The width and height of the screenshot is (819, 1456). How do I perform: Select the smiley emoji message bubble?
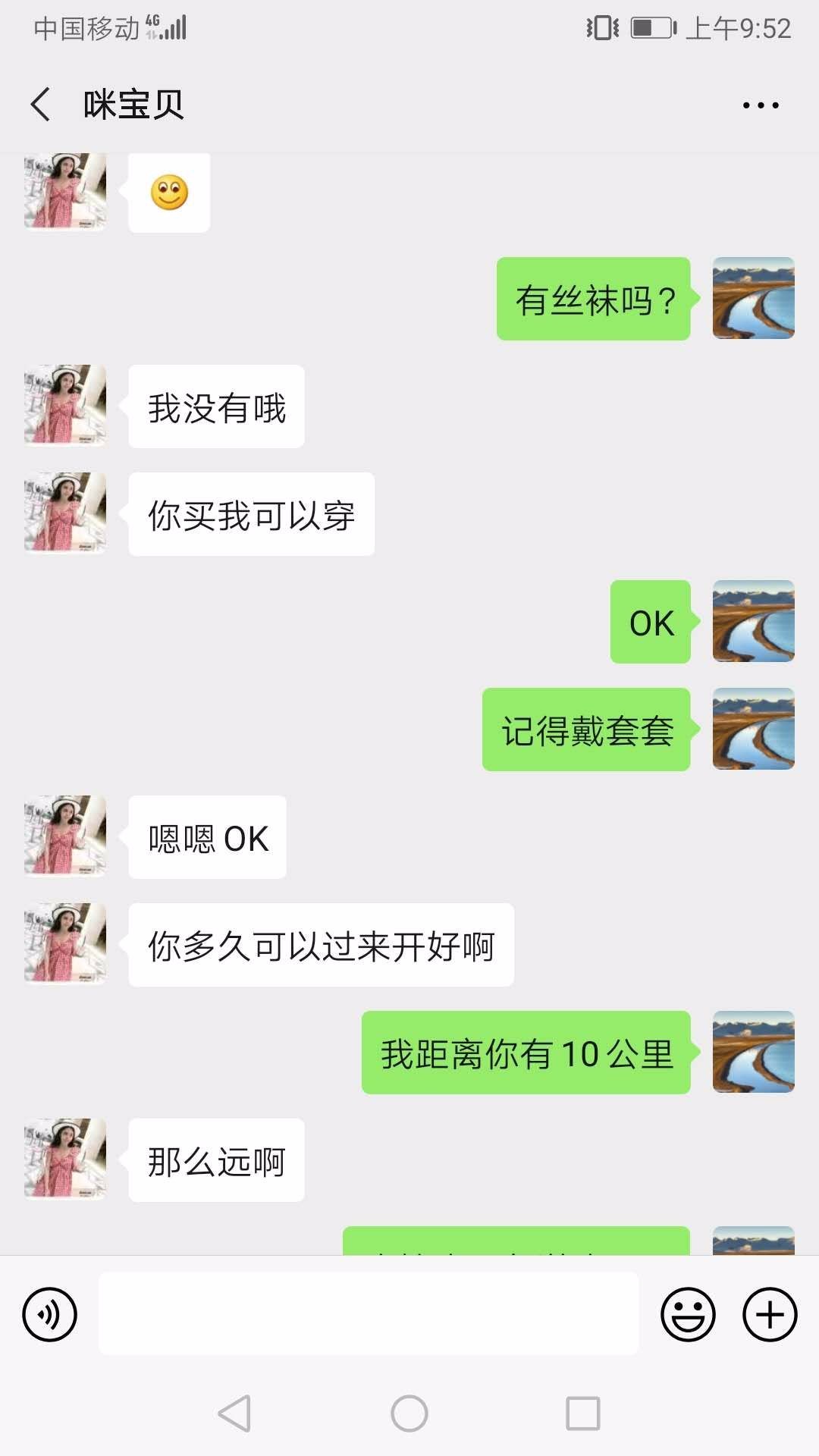point(168,192)
